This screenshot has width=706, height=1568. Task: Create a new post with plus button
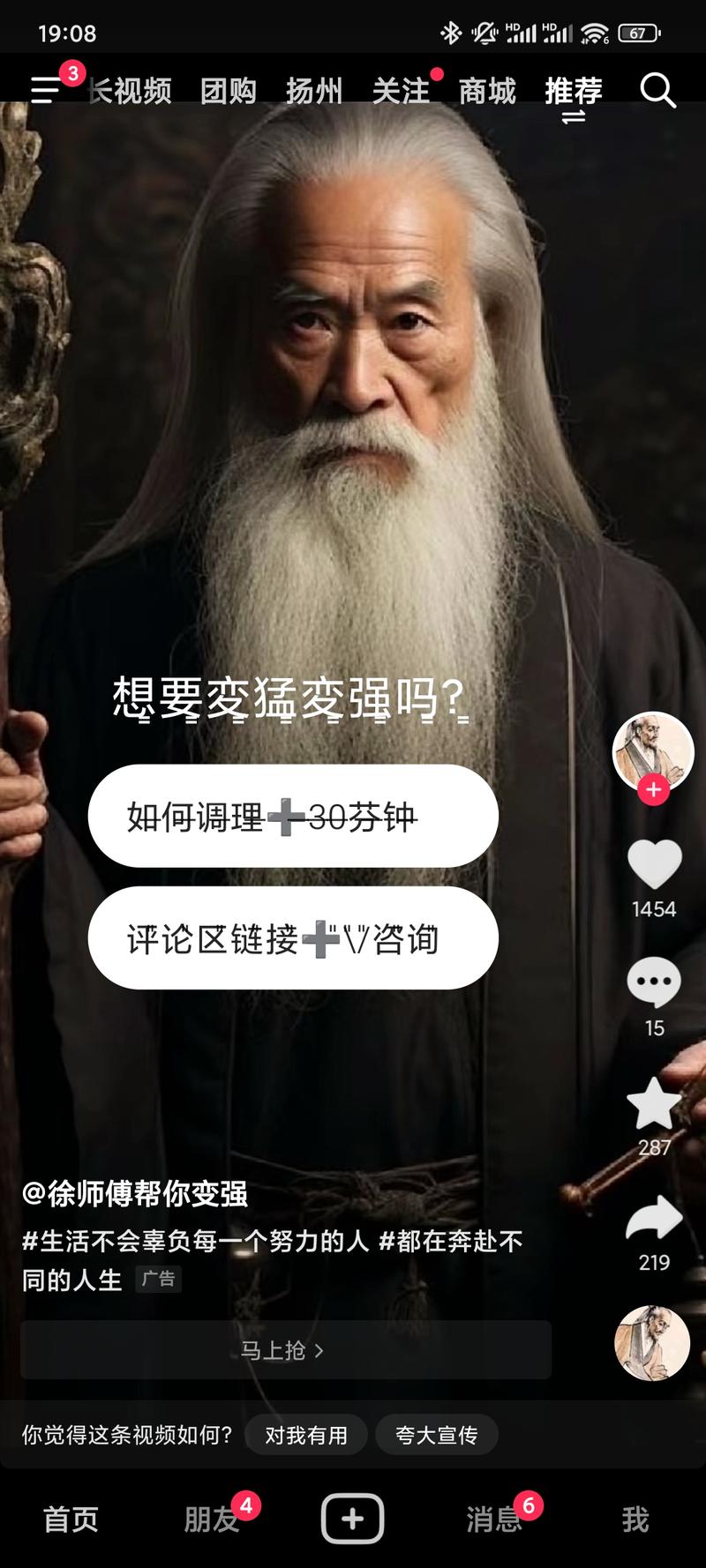coord(352,1519)
